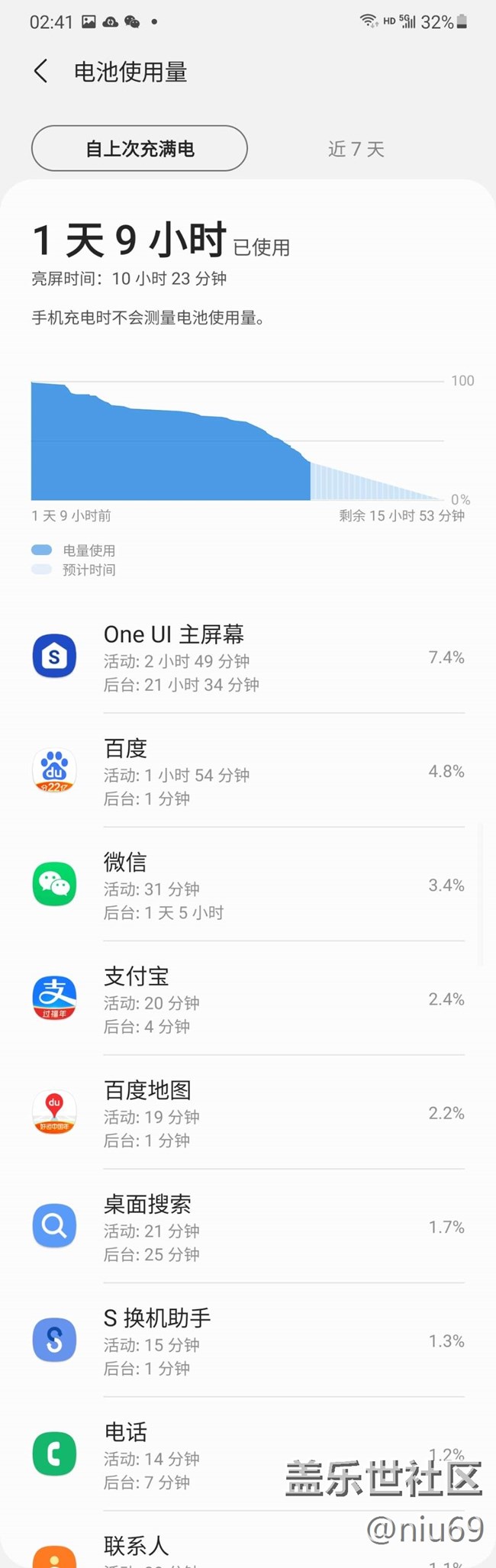496x1568 pixels.
Task: Open battery details for One UI 主屏幕
Action: point(248,657)
